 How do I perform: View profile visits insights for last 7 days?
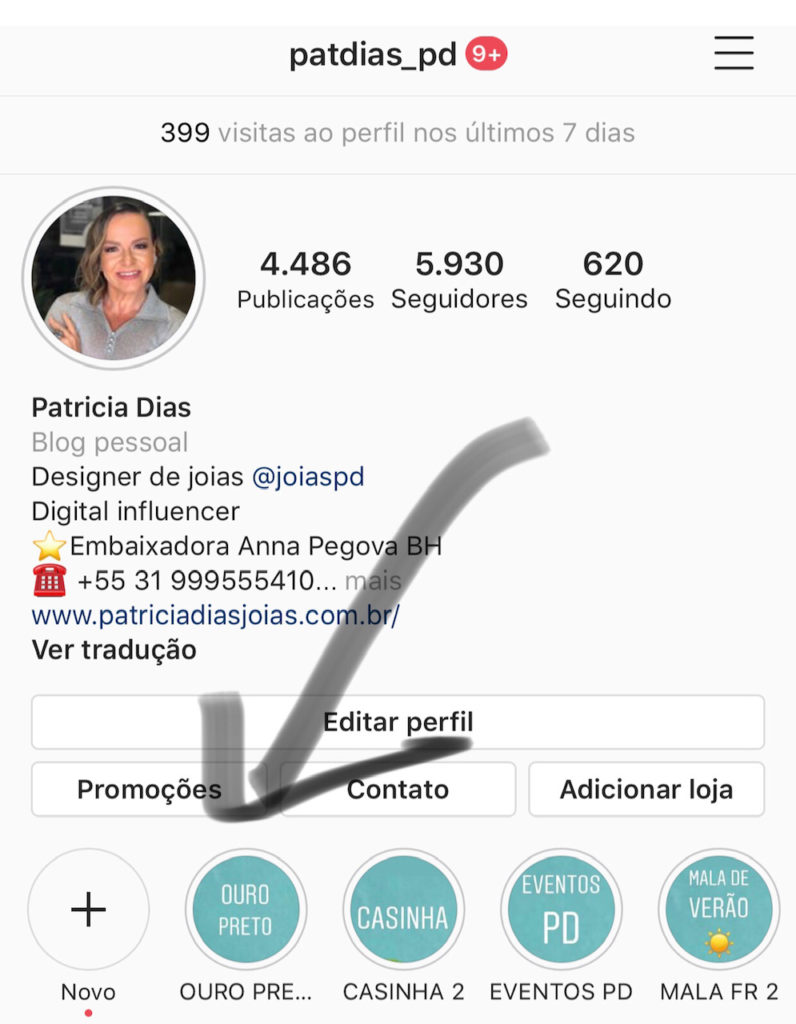click(397, 133)
